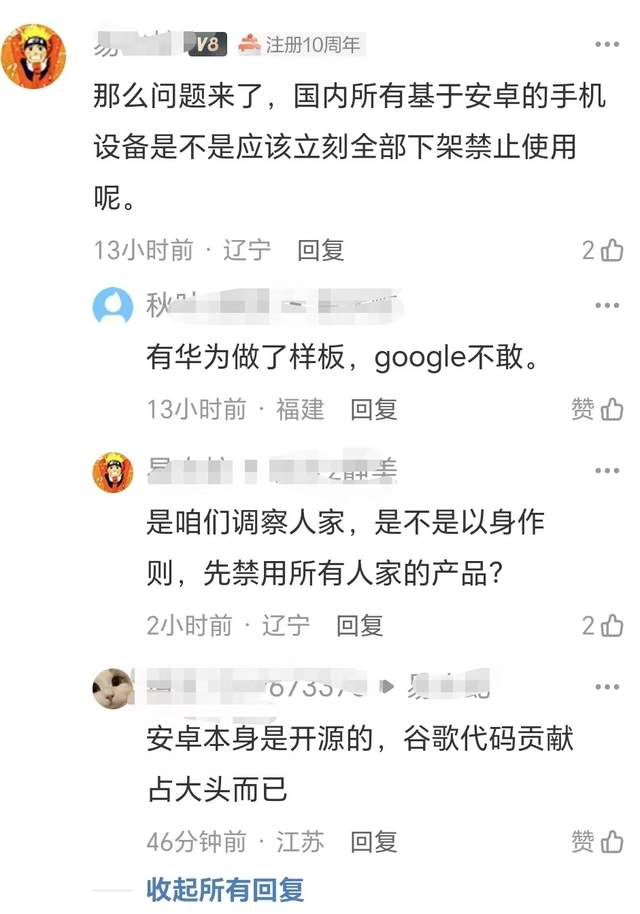Reply to the 福建 comment
The width and height of the screenshot is (640, 914).
tap(374, 409)
